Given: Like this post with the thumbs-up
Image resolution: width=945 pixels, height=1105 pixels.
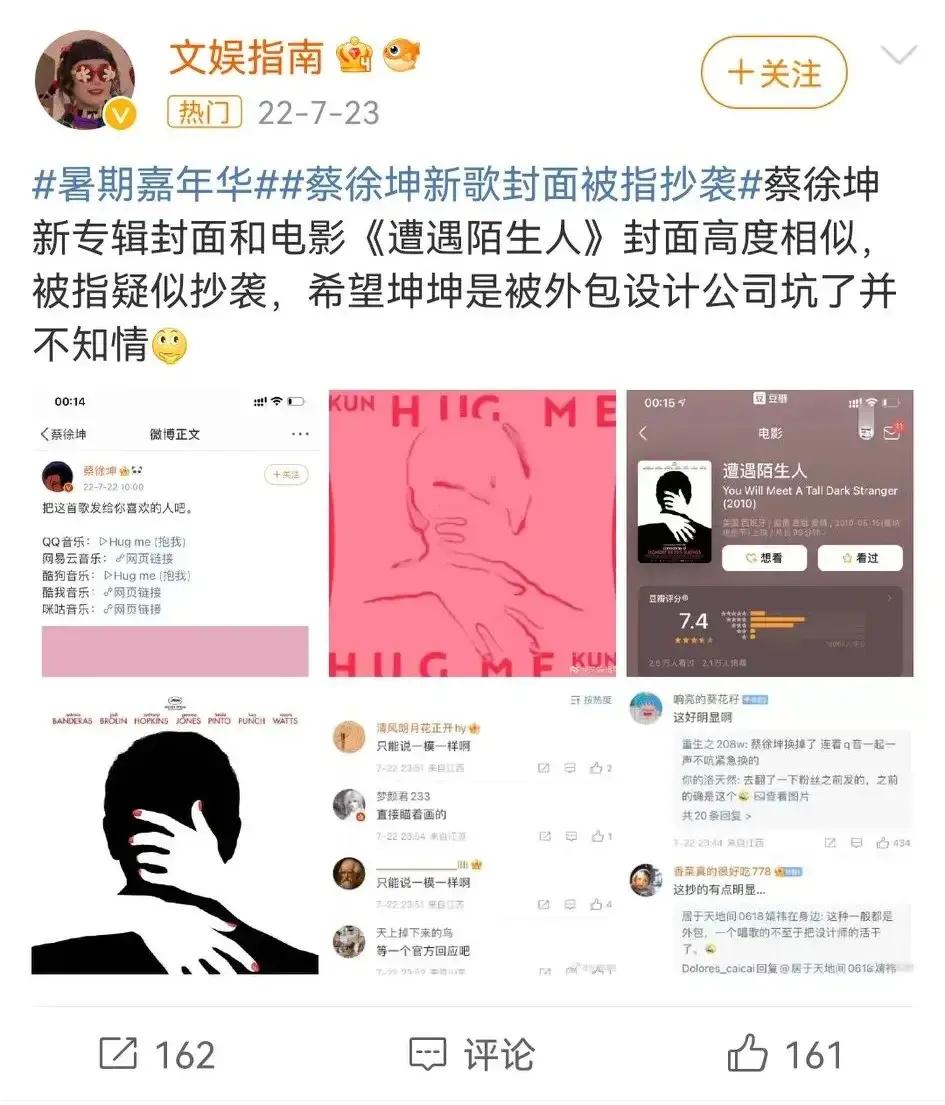Looking at the screenshot, I should tap(783, 1055).
